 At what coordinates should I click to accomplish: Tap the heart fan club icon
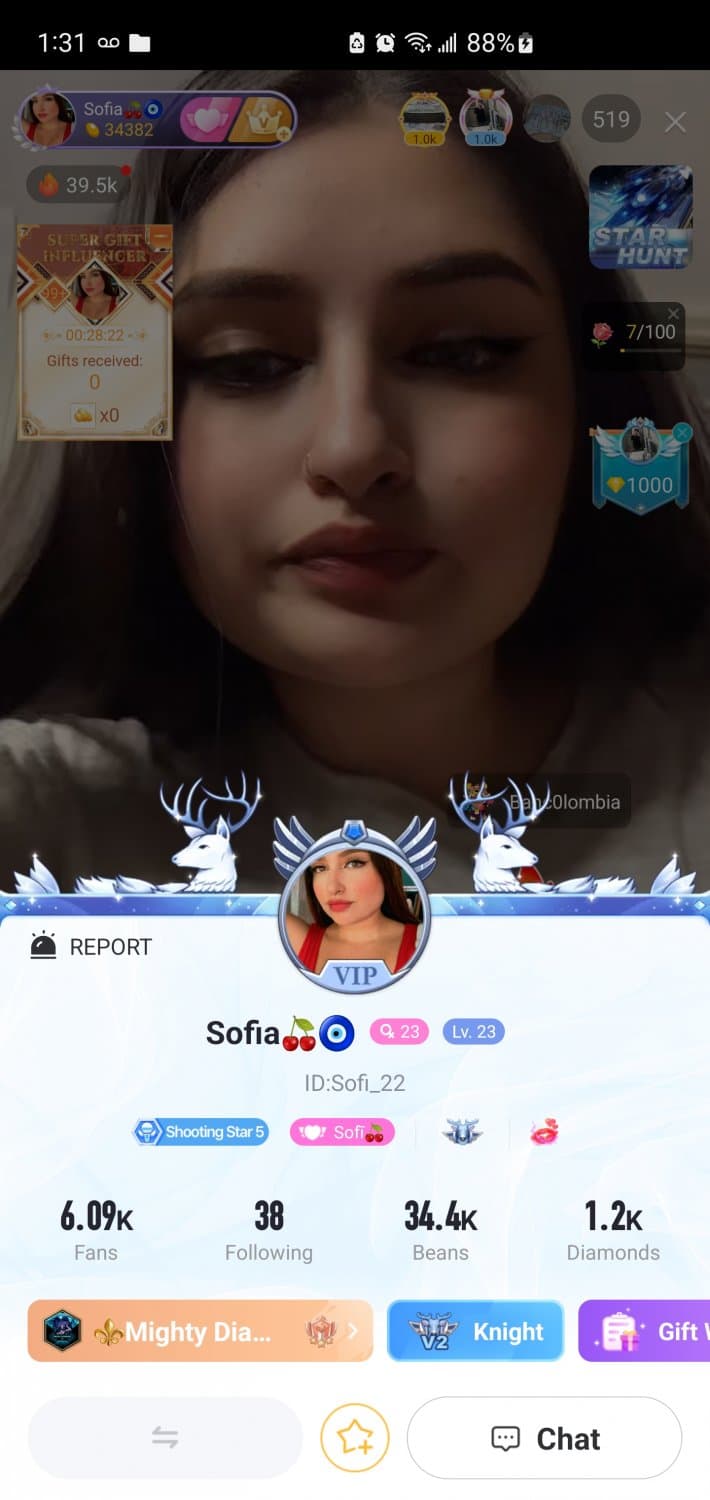207,120
